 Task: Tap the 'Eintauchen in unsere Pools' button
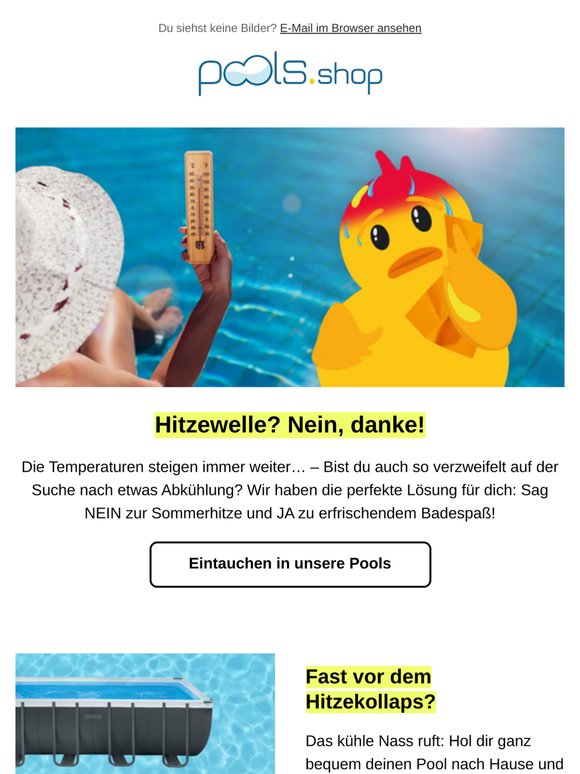point(290,564)
